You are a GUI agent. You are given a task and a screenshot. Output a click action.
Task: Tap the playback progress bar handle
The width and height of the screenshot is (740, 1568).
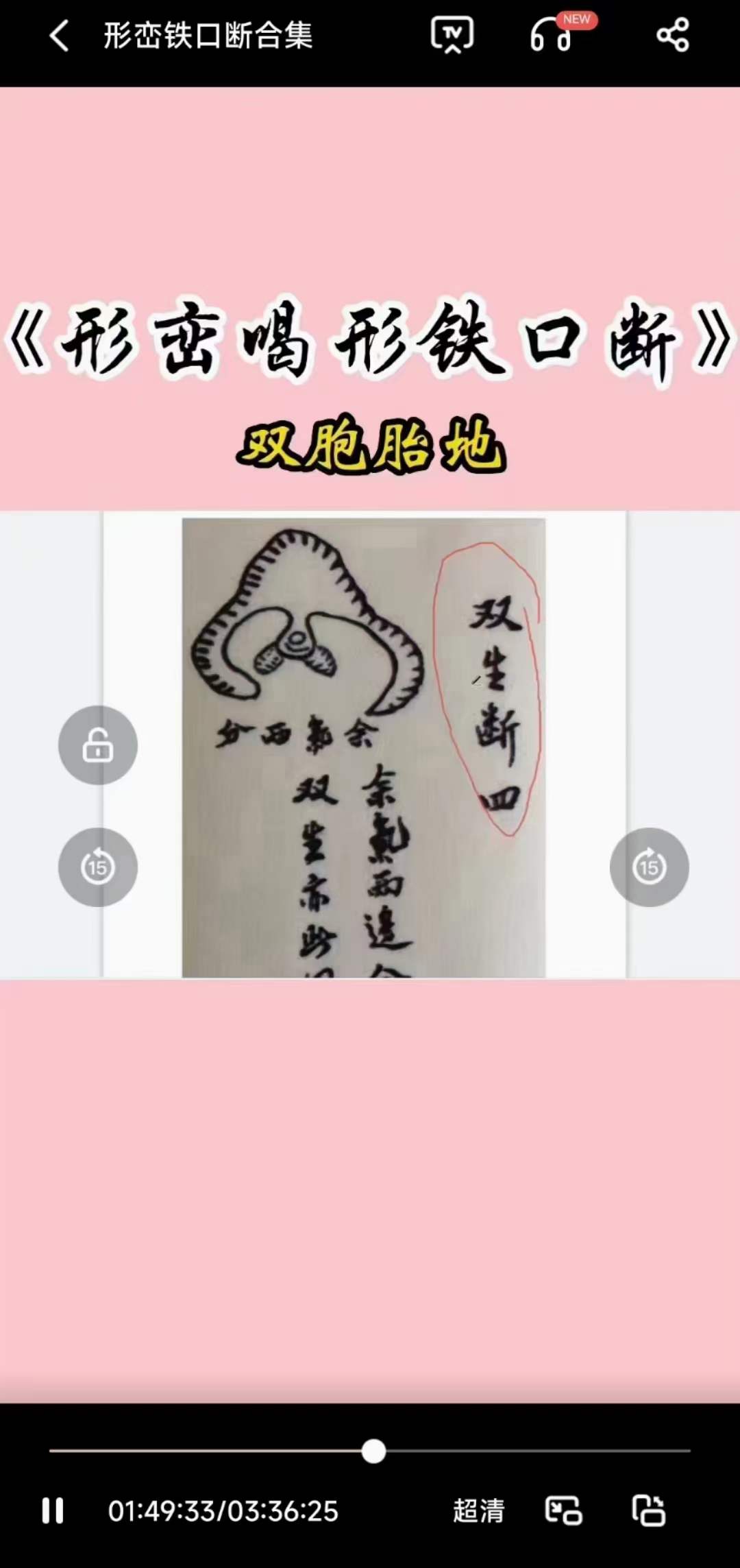pyautogui.click(x=373, y=1451)
